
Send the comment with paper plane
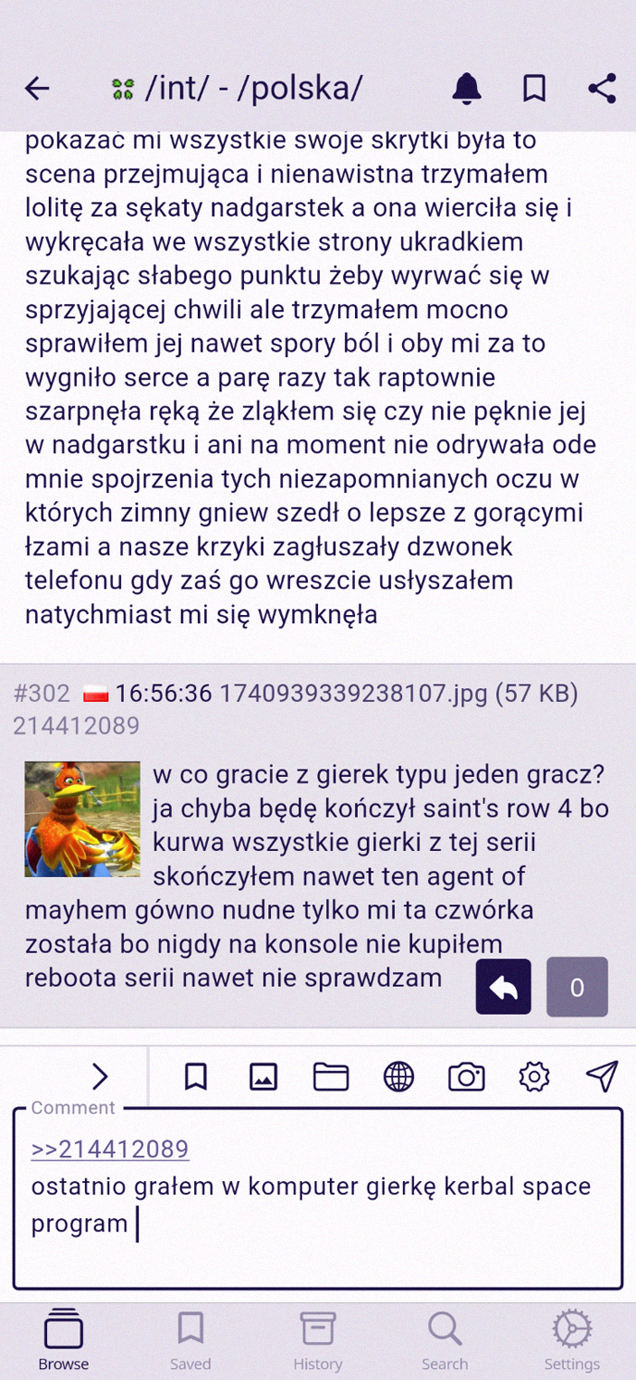601,1076
